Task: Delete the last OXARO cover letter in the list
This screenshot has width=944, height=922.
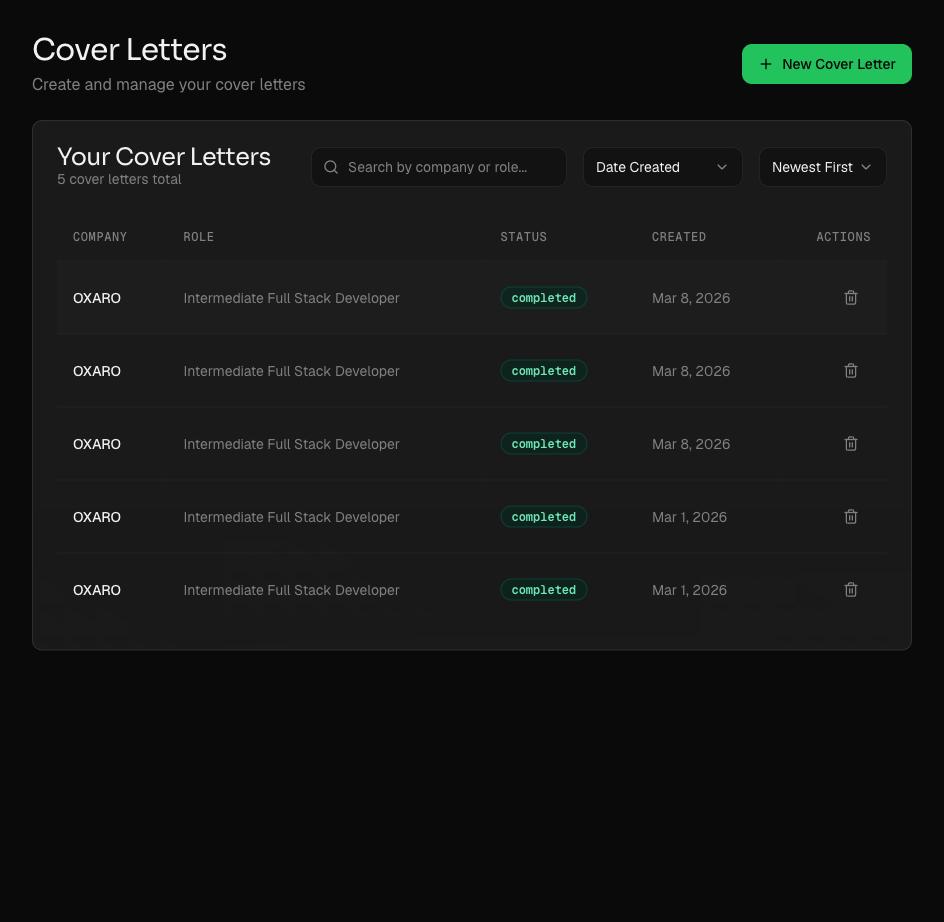Action: (851, 590)
